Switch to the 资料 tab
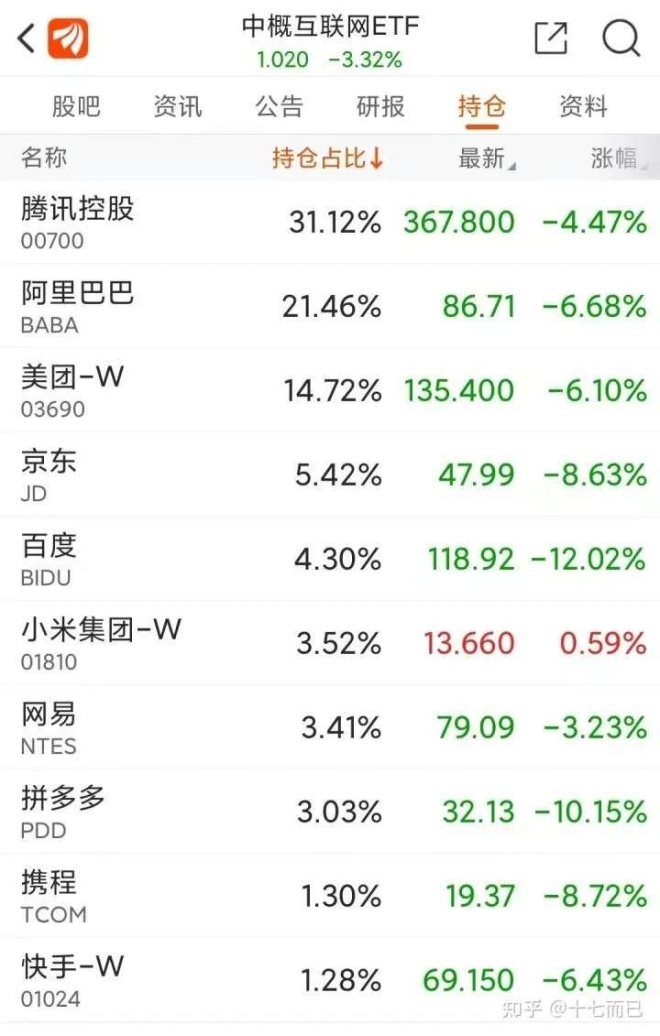The height and width of the screenshot is (1036, 660). coord(583,107)
